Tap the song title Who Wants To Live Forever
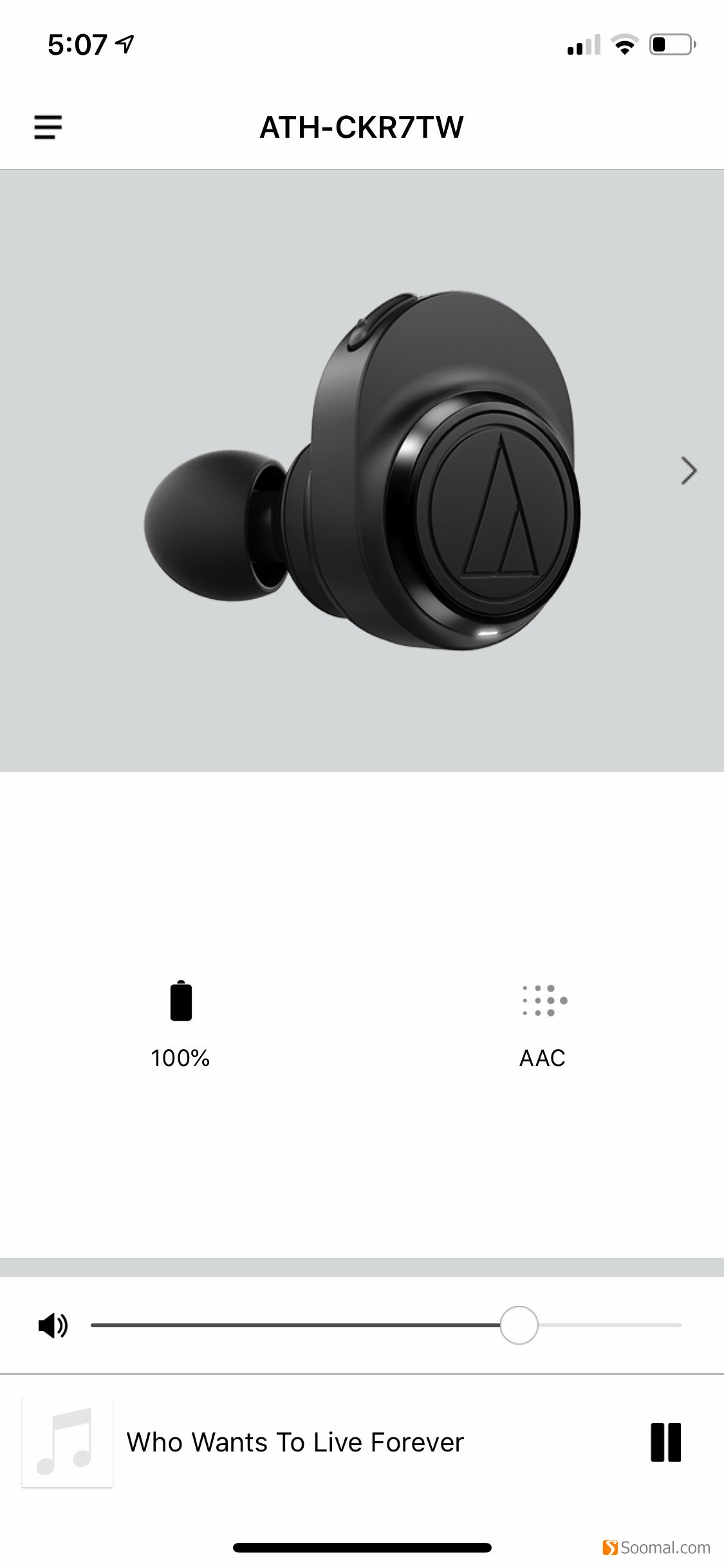This screenshot has width=724, height=1568. click(295, 1442)
